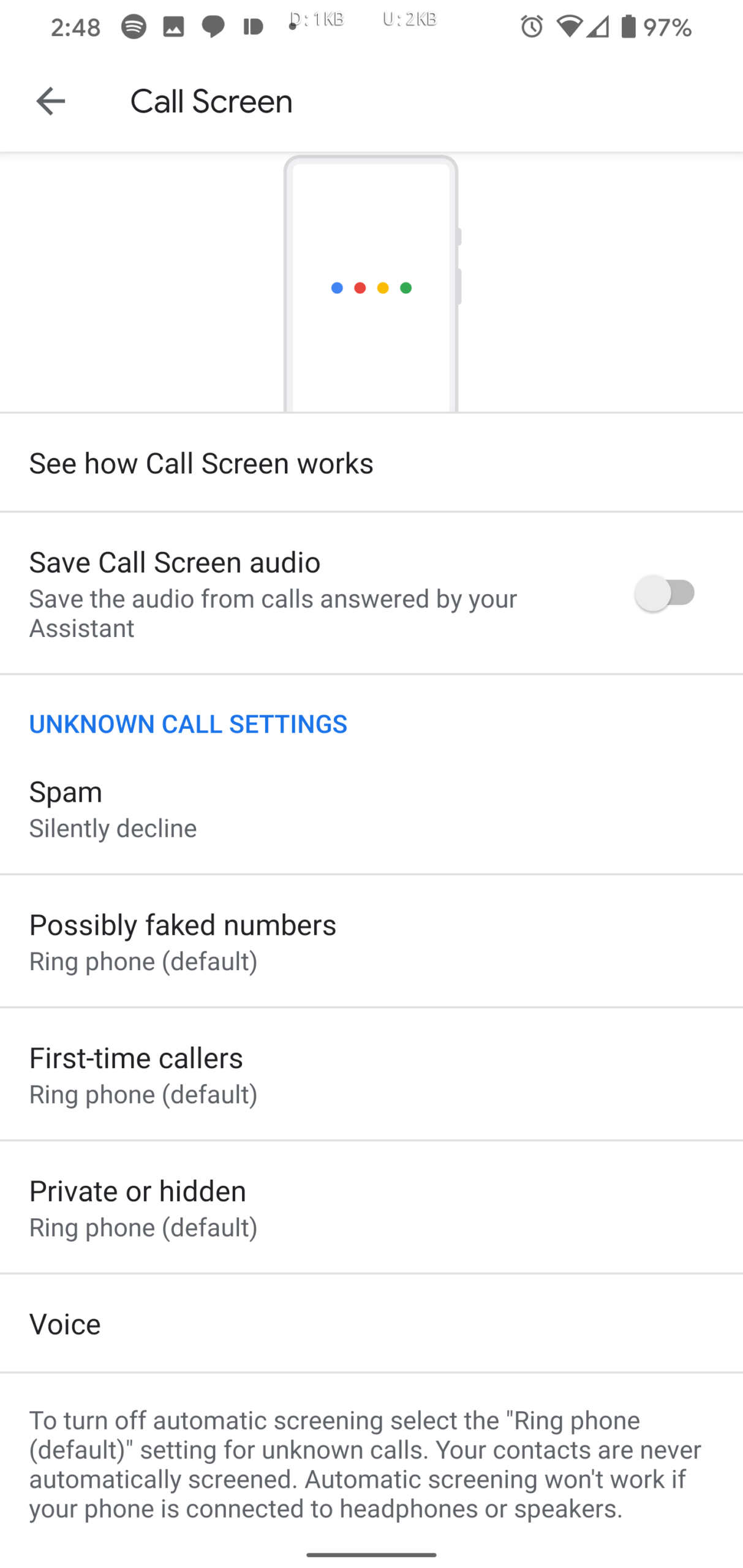Screen dimensions: 743x1568
Task: Select First-time callers option
Action: pyautogui.click(x=371, y=1074)
